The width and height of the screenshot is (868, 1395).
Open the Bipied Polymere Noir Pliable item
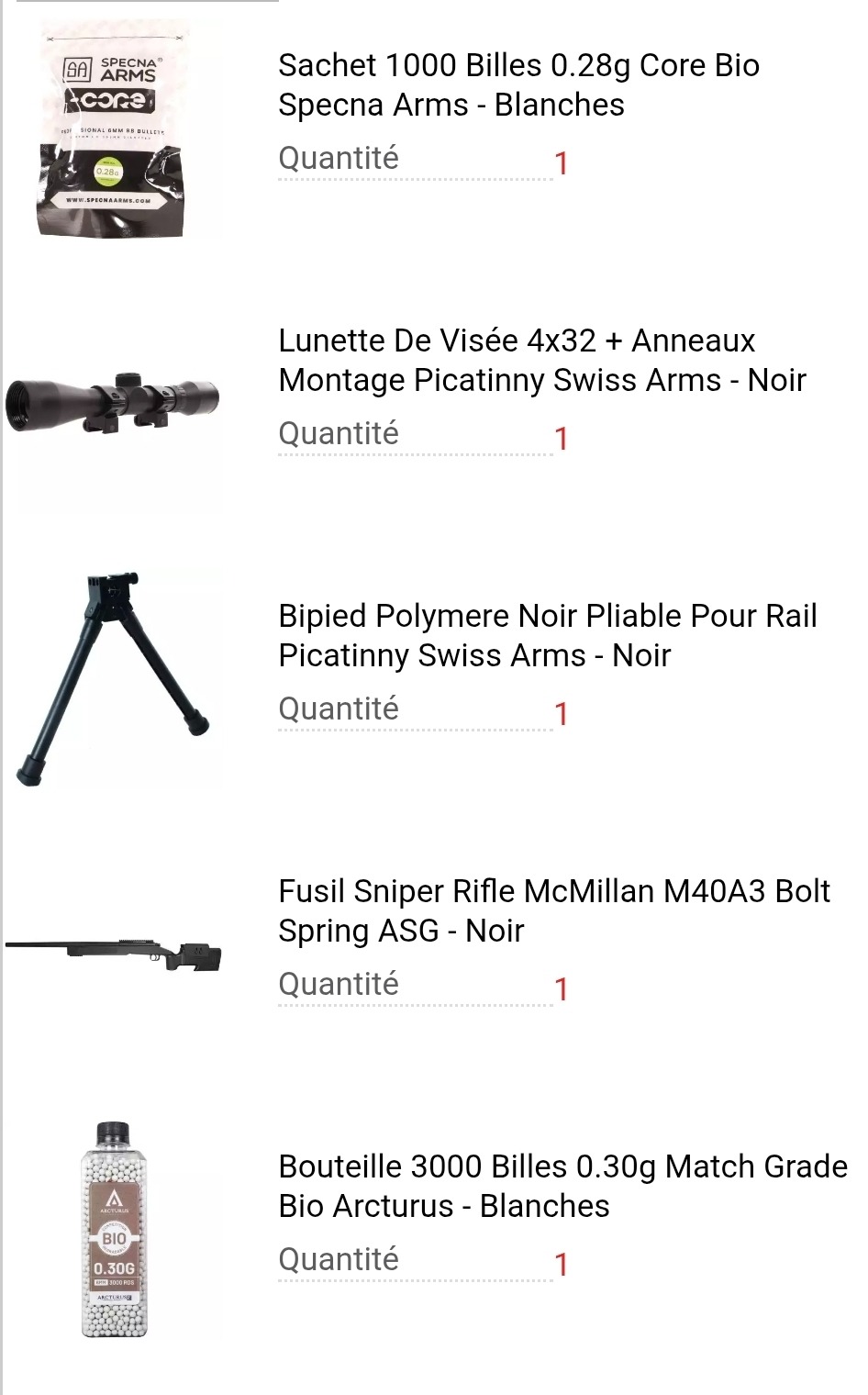[548, 635]
